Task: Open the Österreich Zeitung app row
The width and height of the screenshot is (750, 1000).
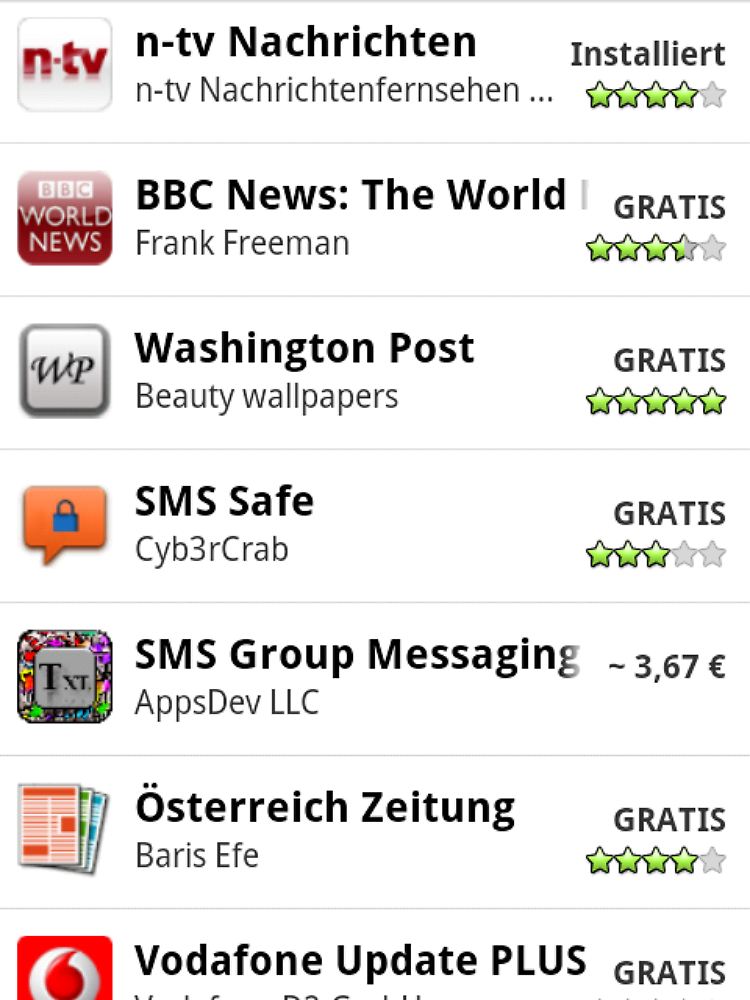Action: click(325, 830)
